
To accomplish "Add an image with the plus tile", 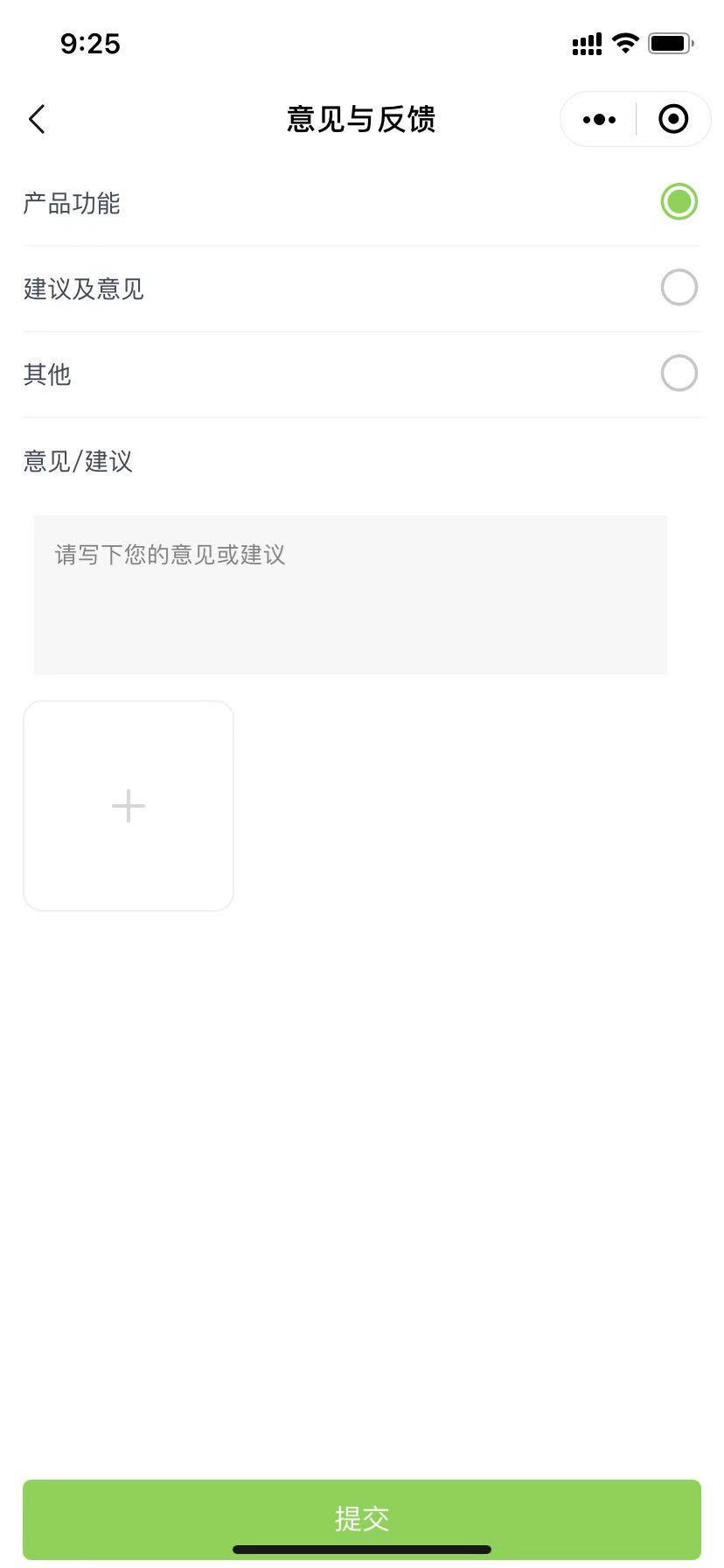I will [129, 806].
